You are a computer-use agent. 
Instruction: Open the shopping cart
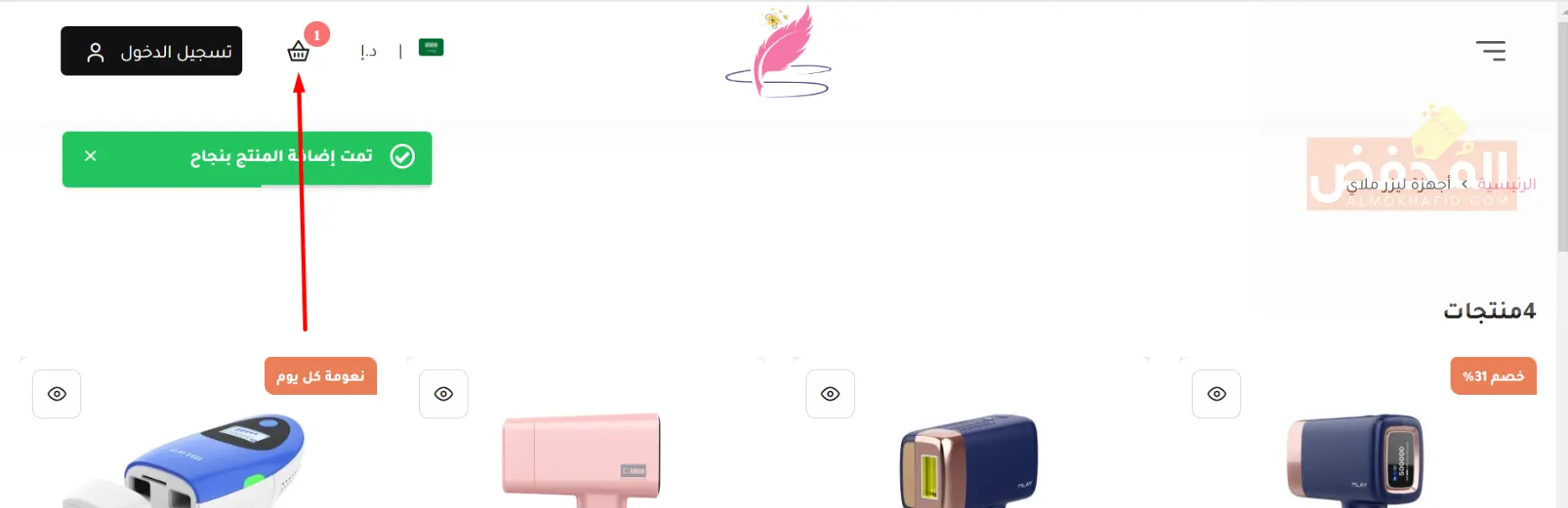tap(298, 52)
